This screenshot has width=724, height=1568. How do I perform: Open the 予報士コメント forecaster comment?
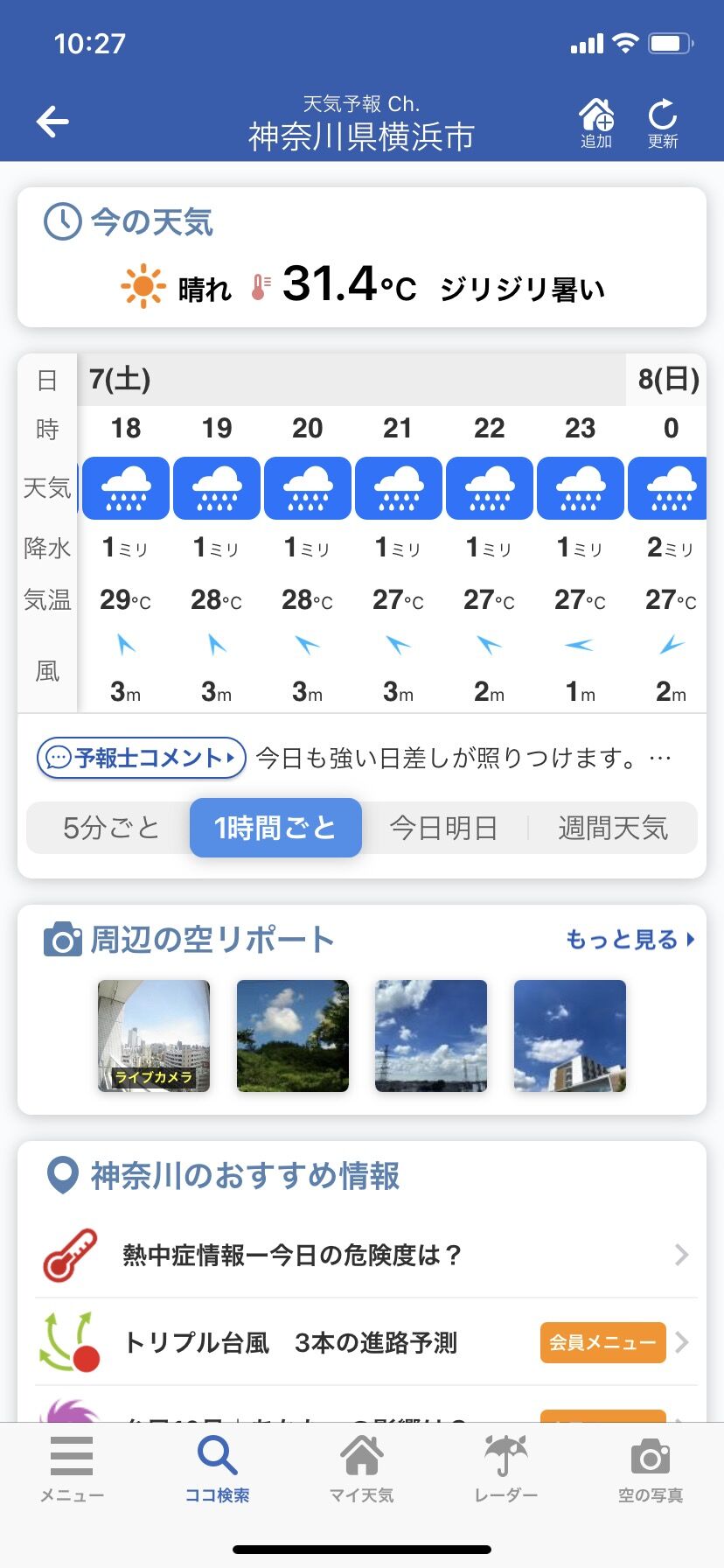pos(142,758)
